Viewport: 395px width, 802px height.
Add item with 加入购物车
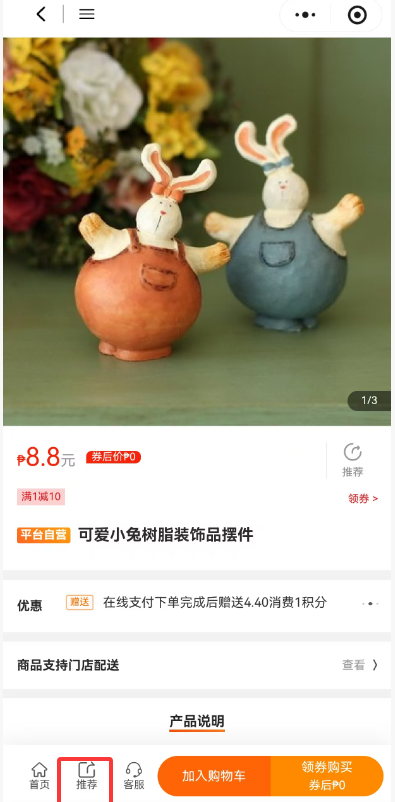pyautogui.click(x=214, y=776)
